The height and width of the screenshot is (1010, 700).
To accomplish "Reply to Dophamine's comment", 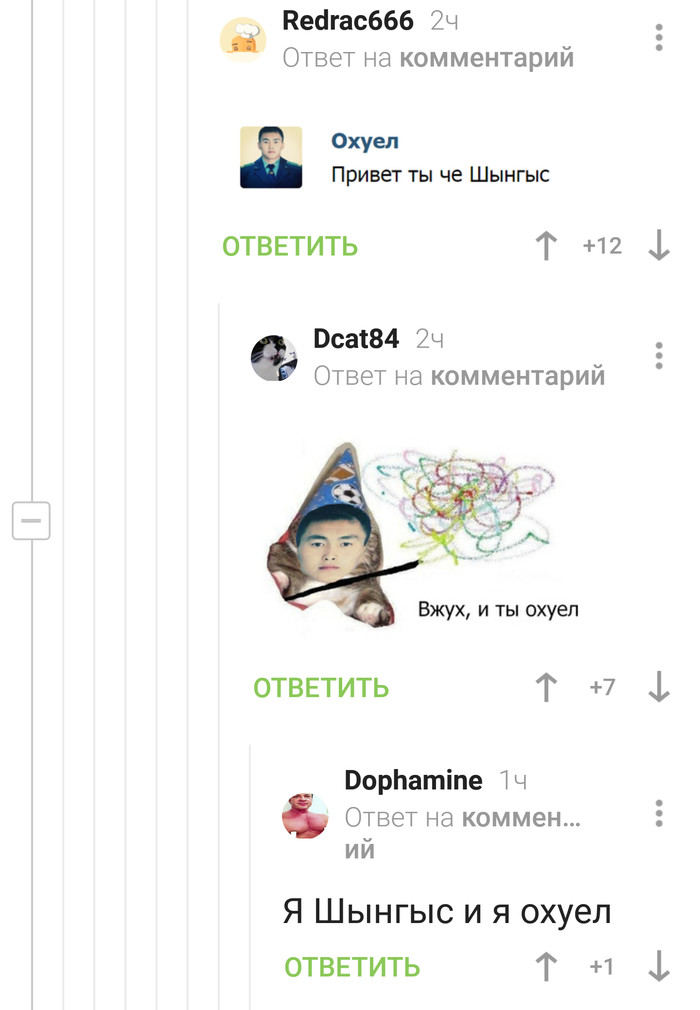I will 352,967.
